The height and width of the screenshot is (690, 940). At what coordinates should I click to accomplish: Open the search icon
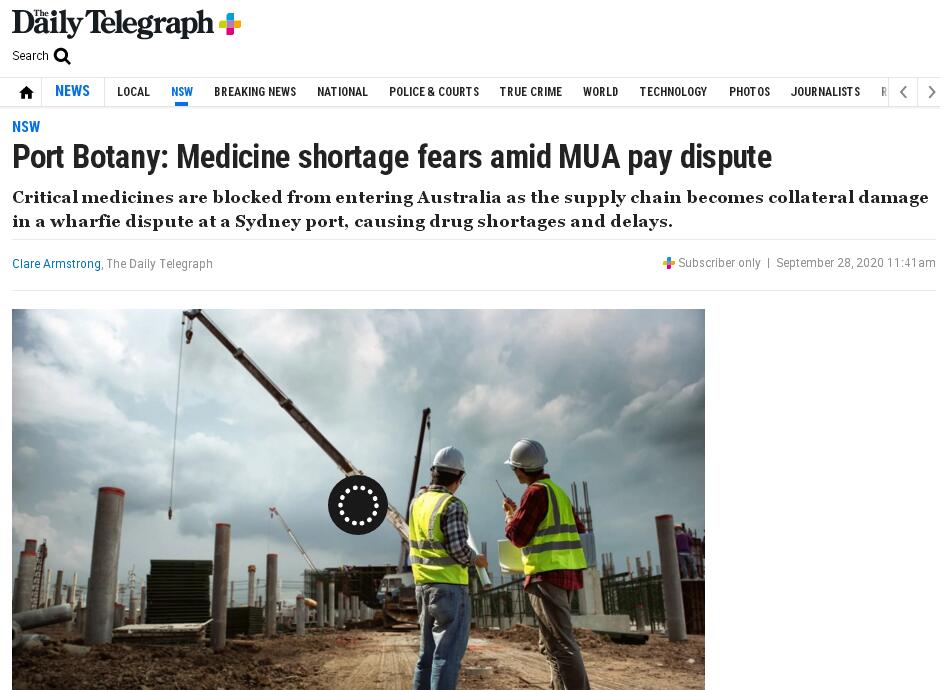tap(62, 56)
